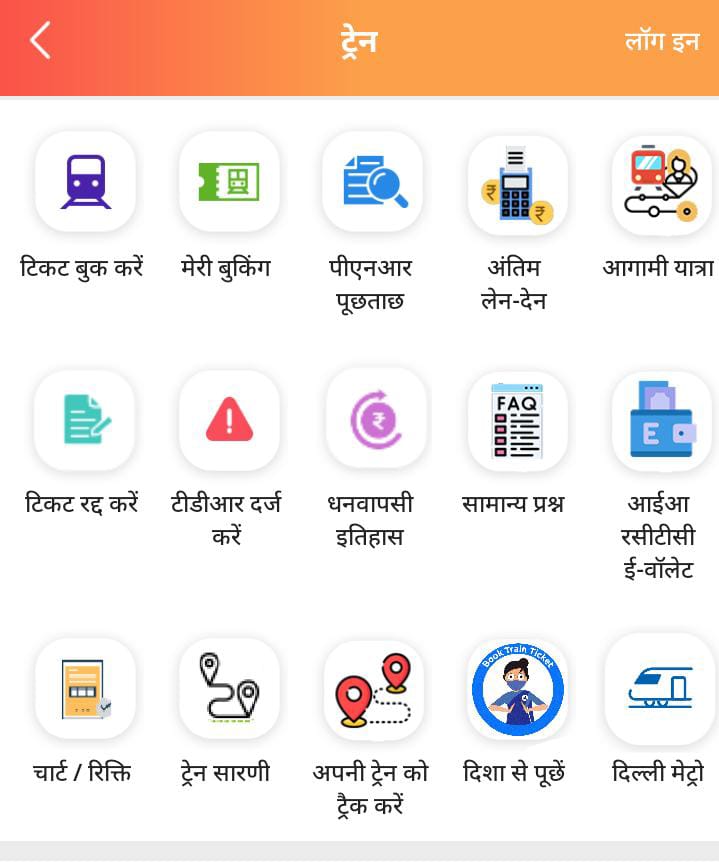Open टीडीआर दर्ज करें
The image size is (719, 867).
(229, 420)
